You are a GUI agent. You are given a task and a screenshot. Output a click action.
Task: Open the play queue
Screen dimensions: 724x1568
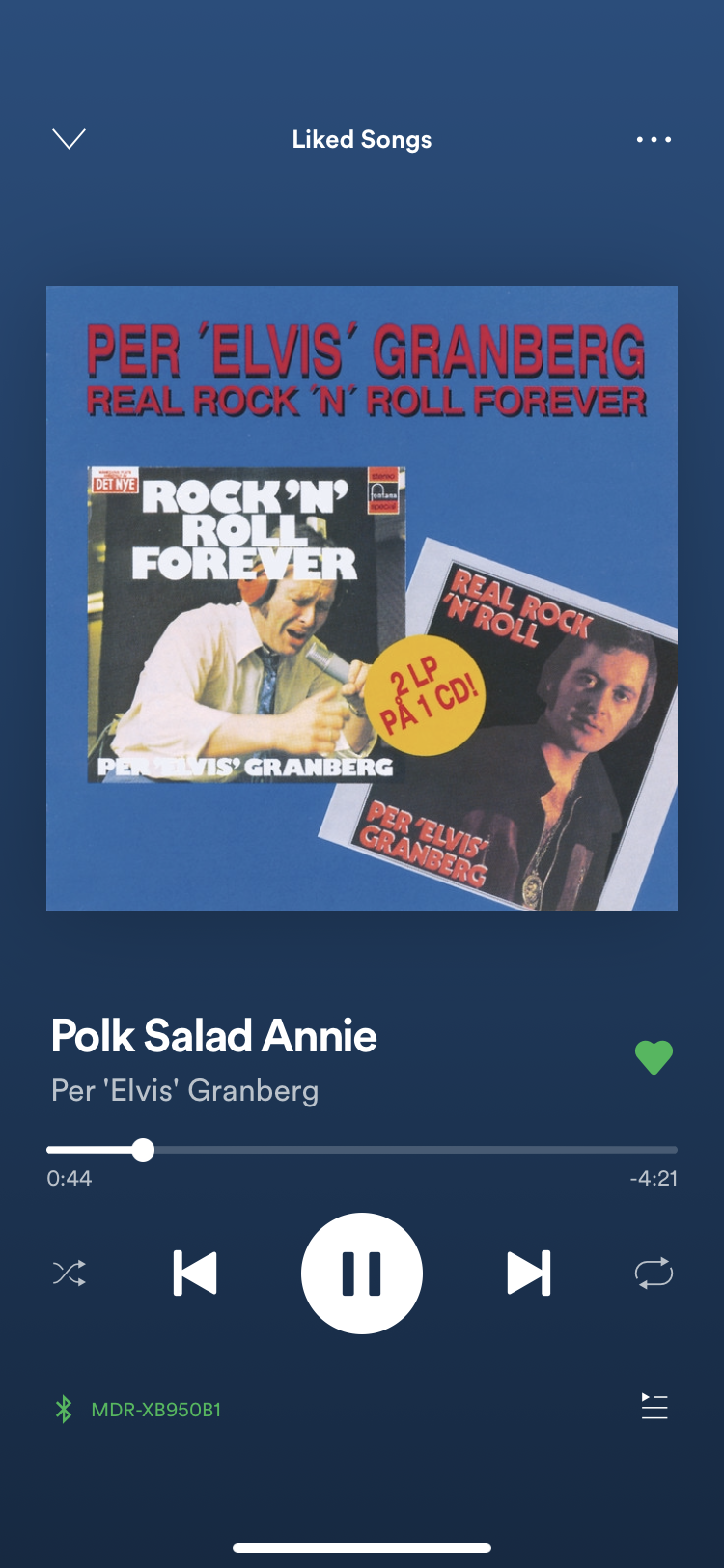tap(654, 1407)
